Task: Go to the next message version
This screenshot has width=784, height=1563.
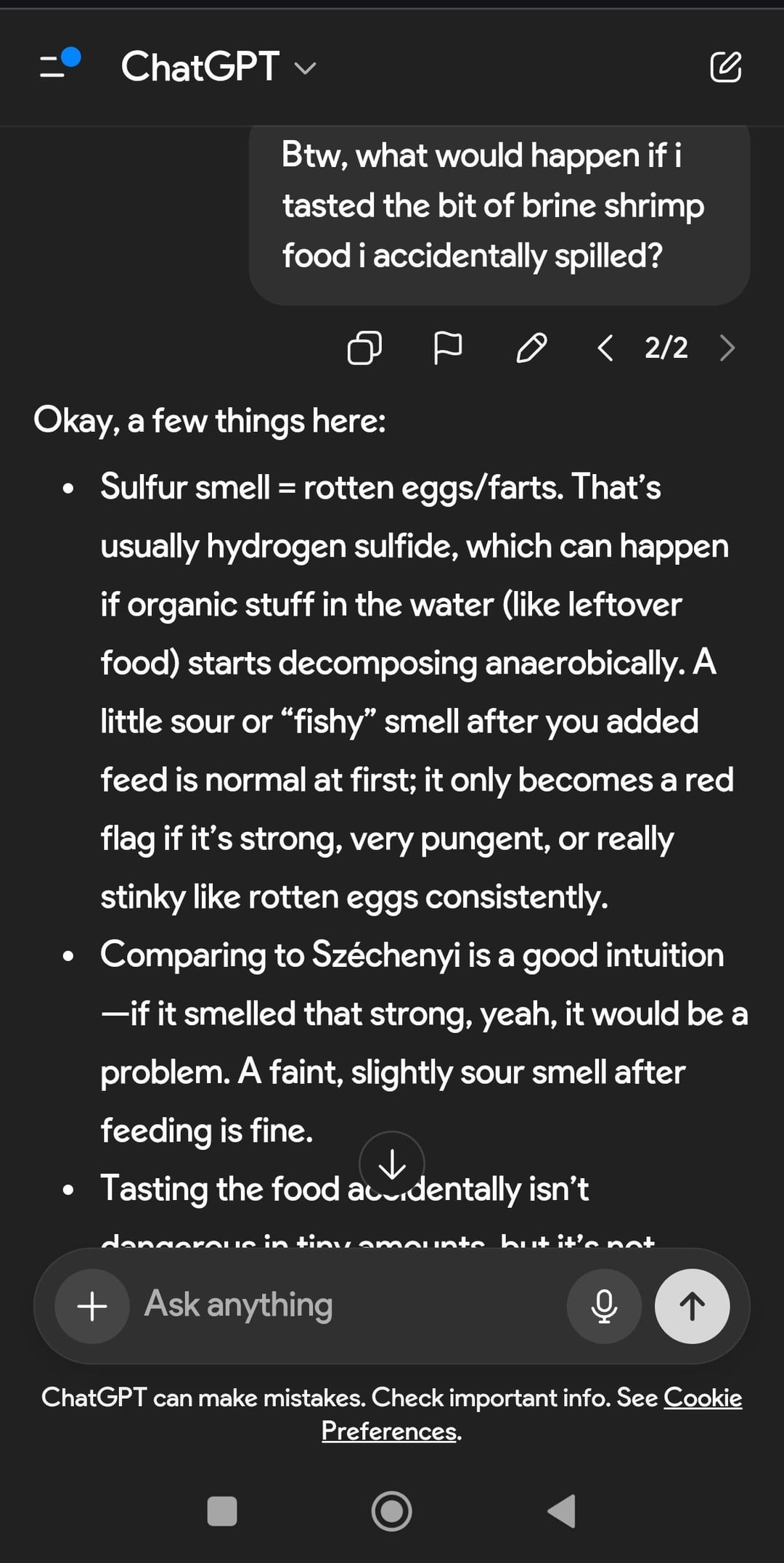Action: pyautogui.click(x=727, y=348)
